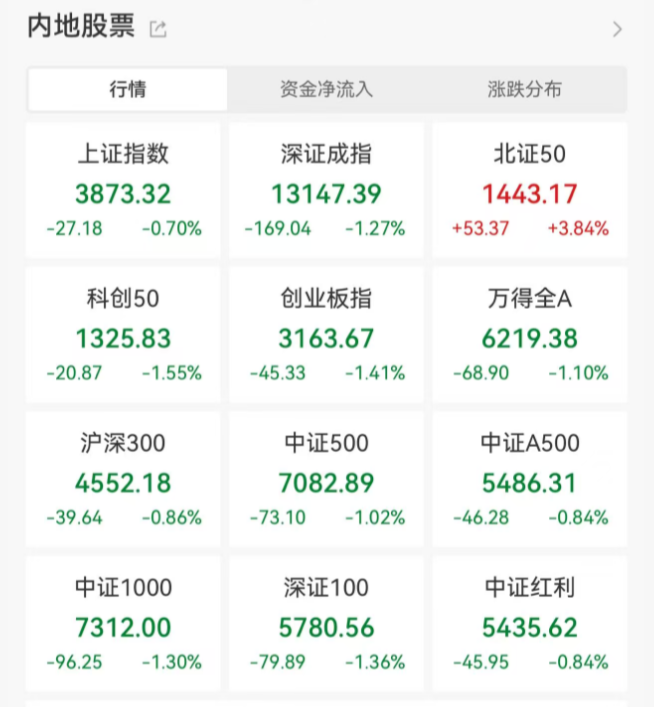Open the 科创50 index card
Image resolution: width=654 pixels, height=707 pixels.
(x=124, y=335)
